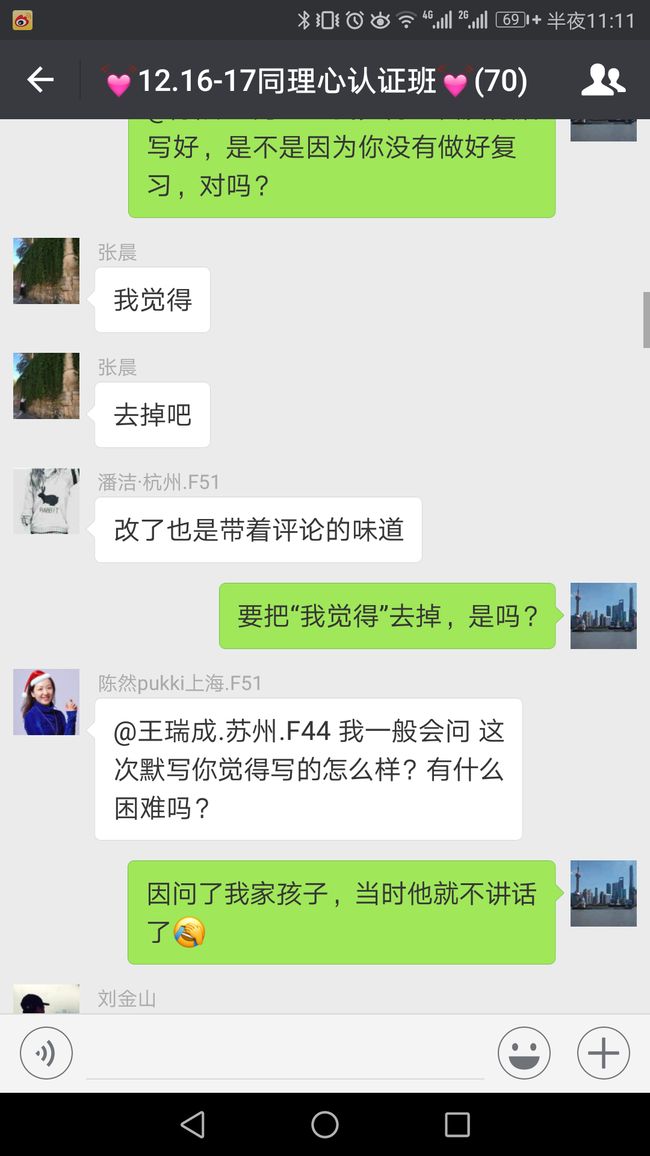Open 潘洁·杭州.F51's profile avatar
Viewport: 650px width, 1156px height.
(46, 501)
